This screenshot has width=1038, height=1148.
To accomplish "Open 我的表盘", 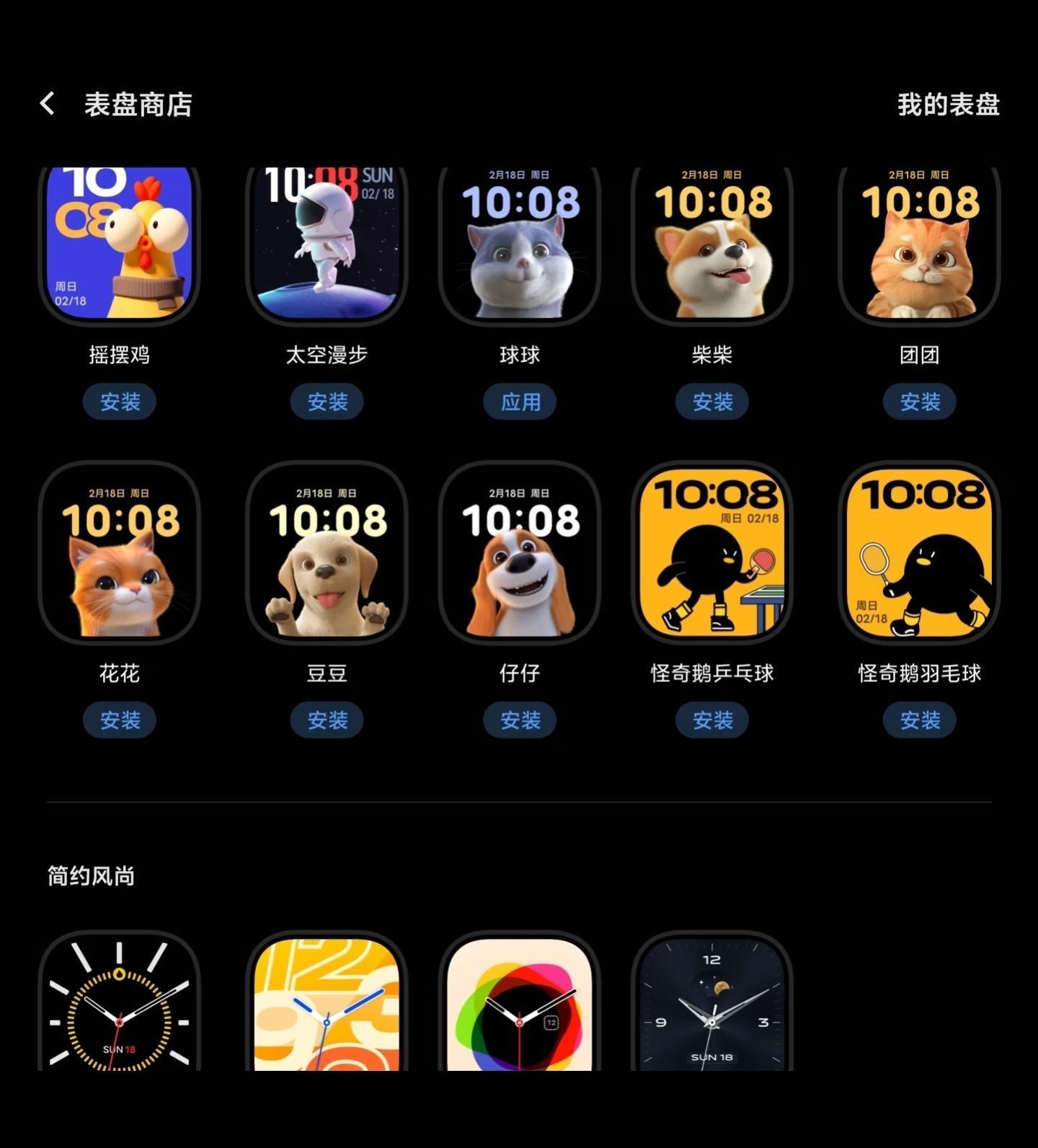I will (x=948, y=105).
